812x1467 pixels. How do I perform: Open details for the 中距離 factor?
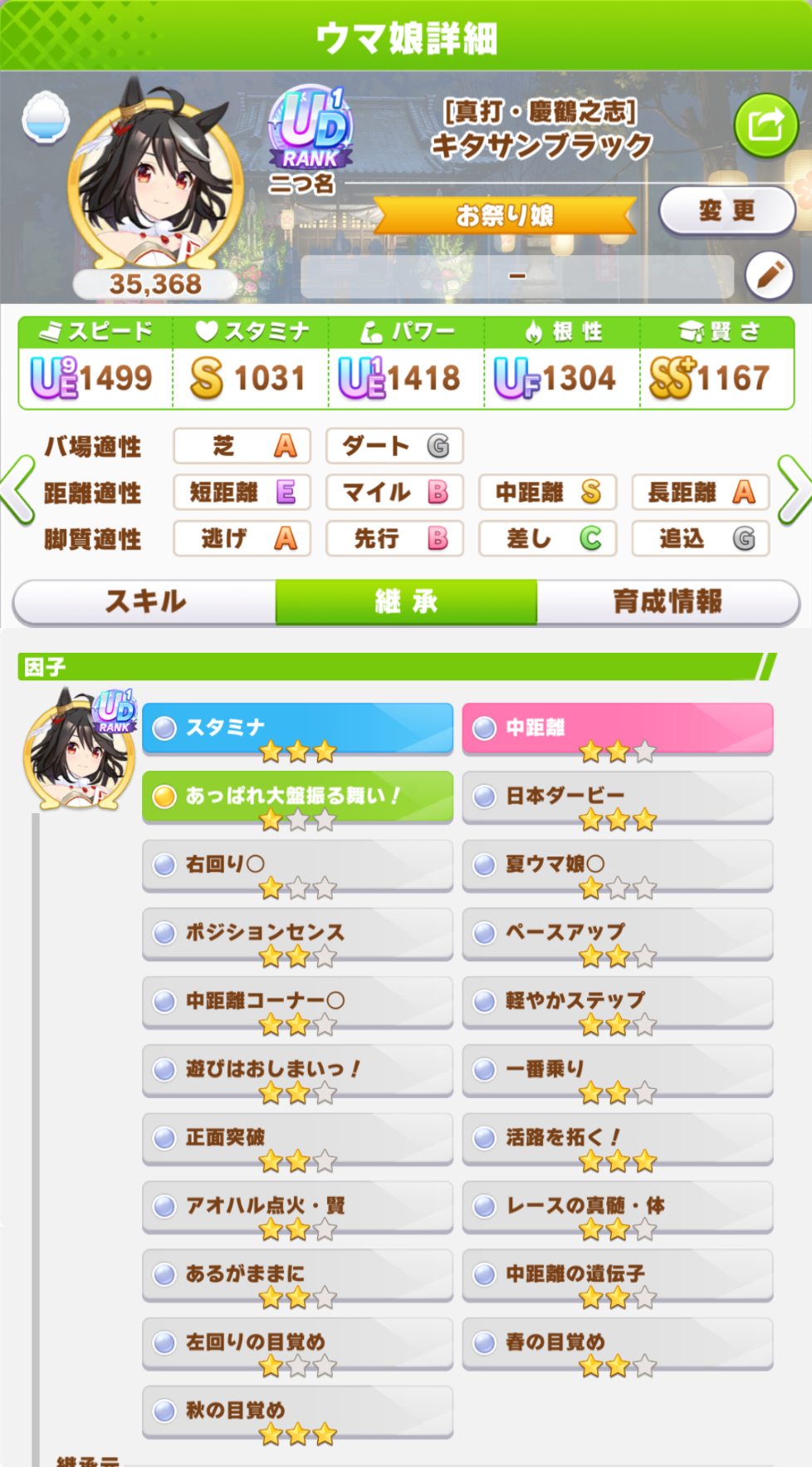point(618,729)
